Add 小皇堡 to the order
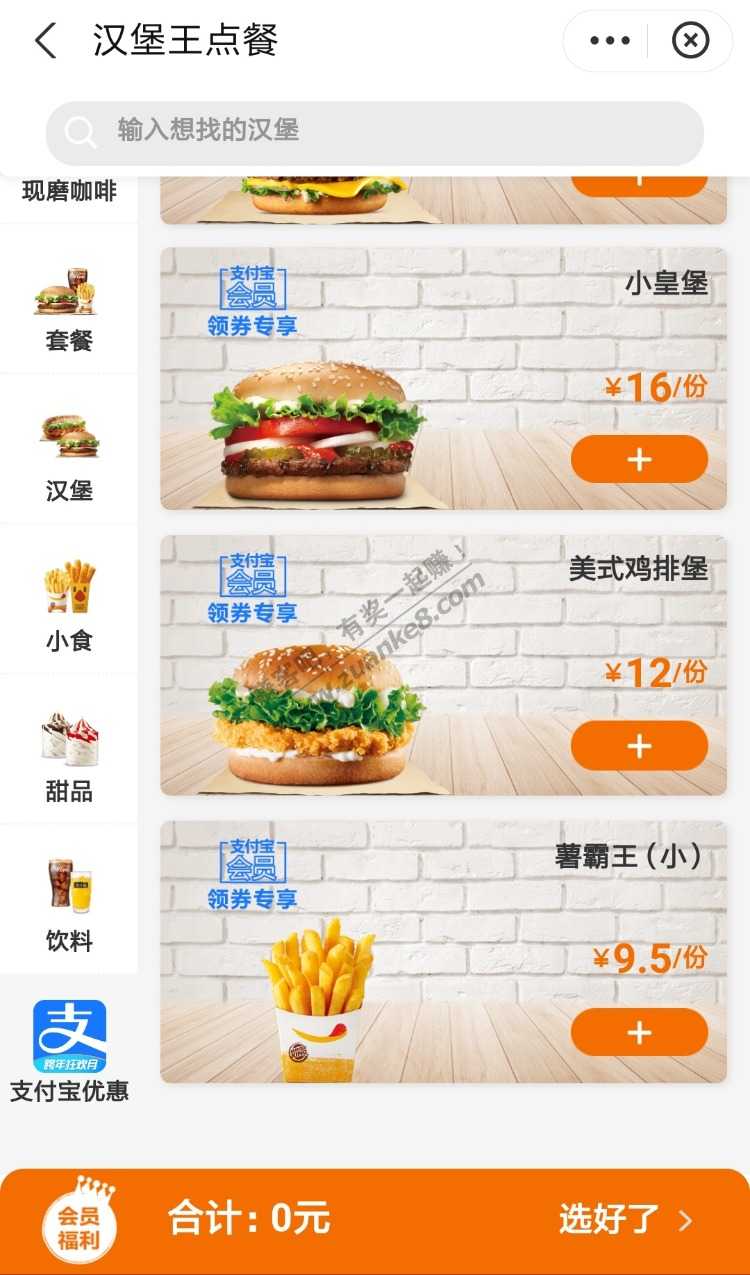This screenshot has height=1275, width=750. 639,459
